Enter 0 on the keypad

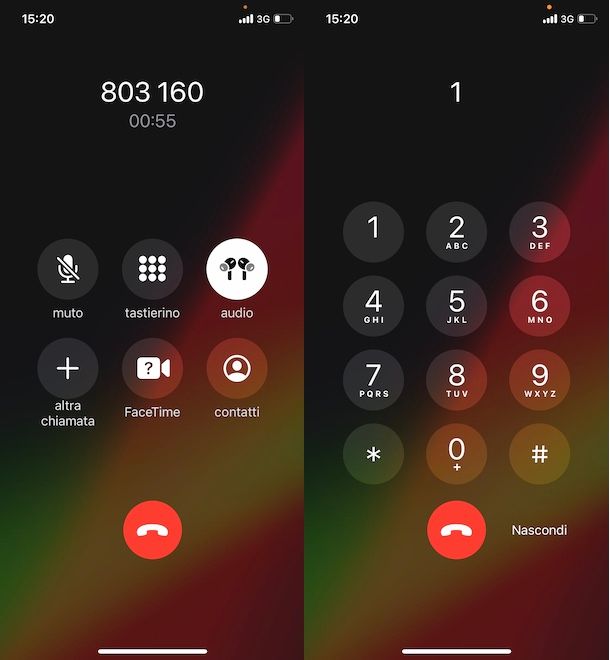456,455
